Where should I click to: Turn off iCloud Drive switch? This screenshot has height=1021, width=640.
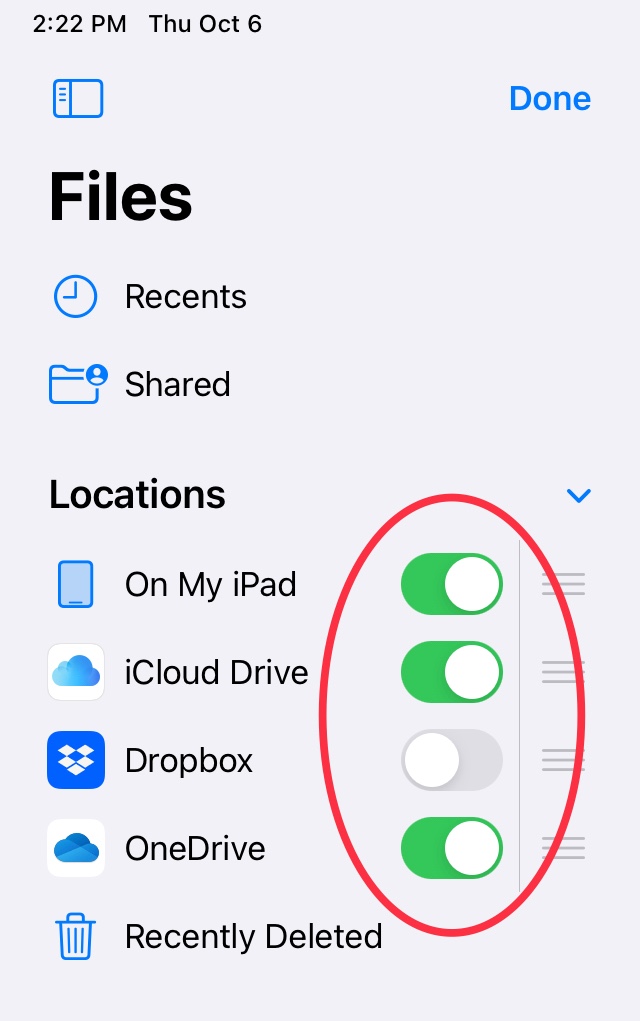[x=452, y=672]
